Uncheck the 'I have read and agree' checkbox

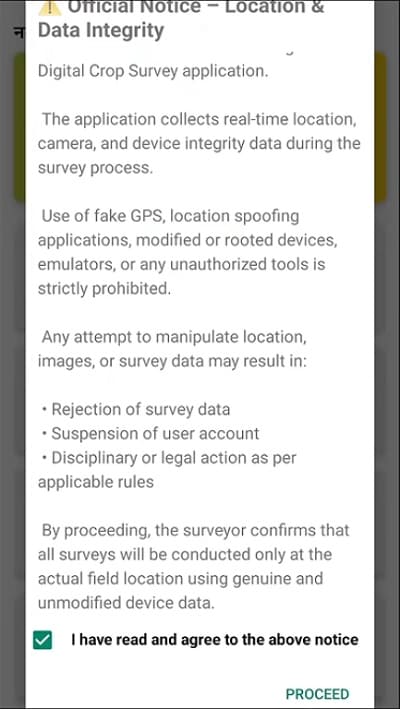pos(42,640)
